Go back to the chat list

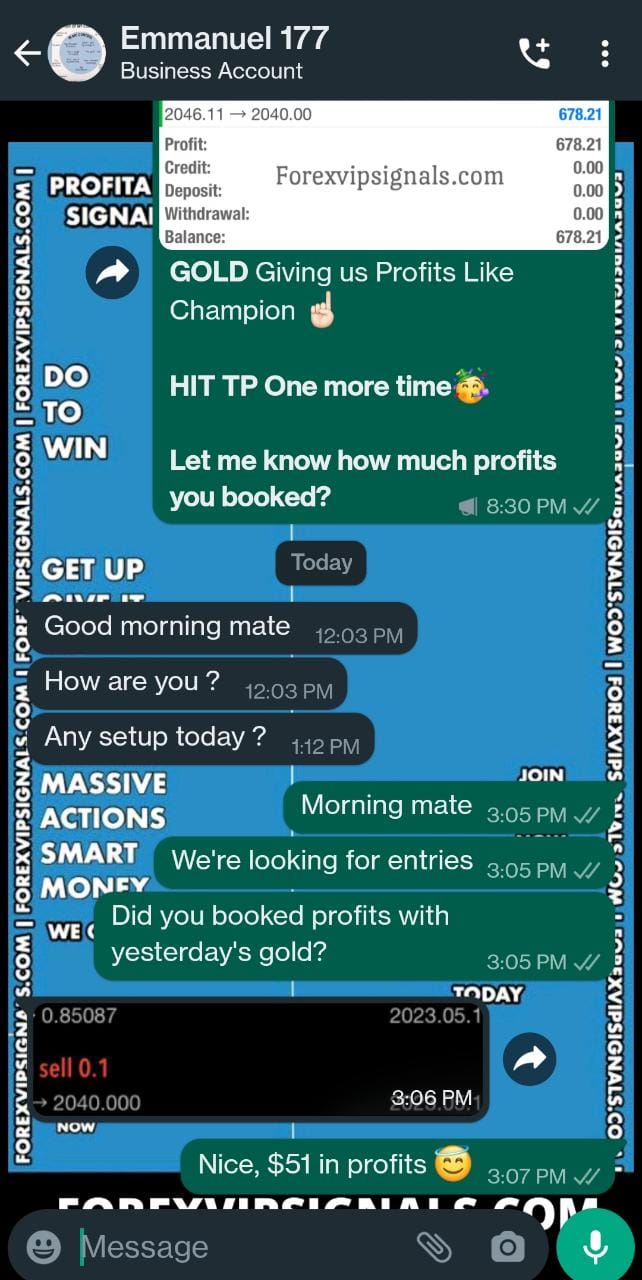coord(27,53)
